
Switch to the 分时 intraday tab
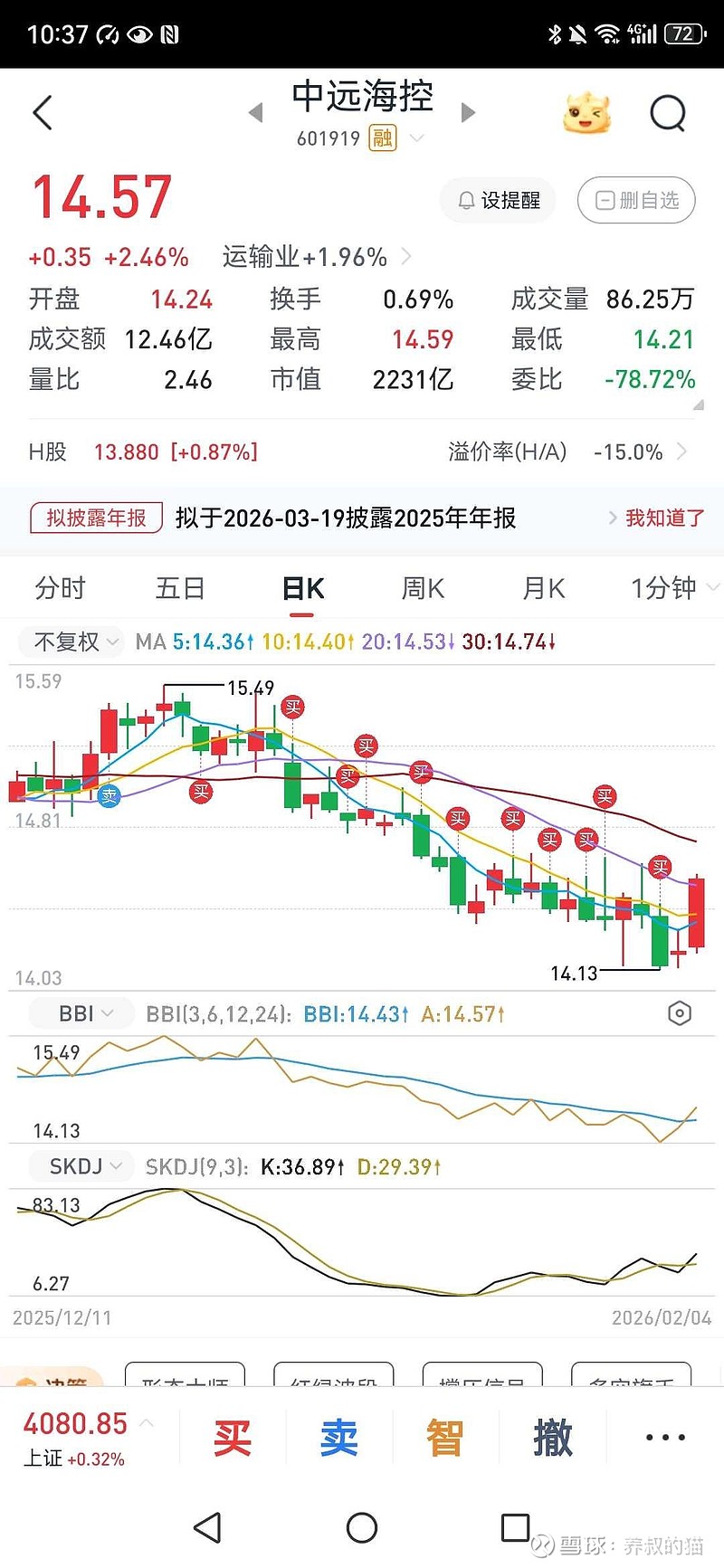pos(59,588)
